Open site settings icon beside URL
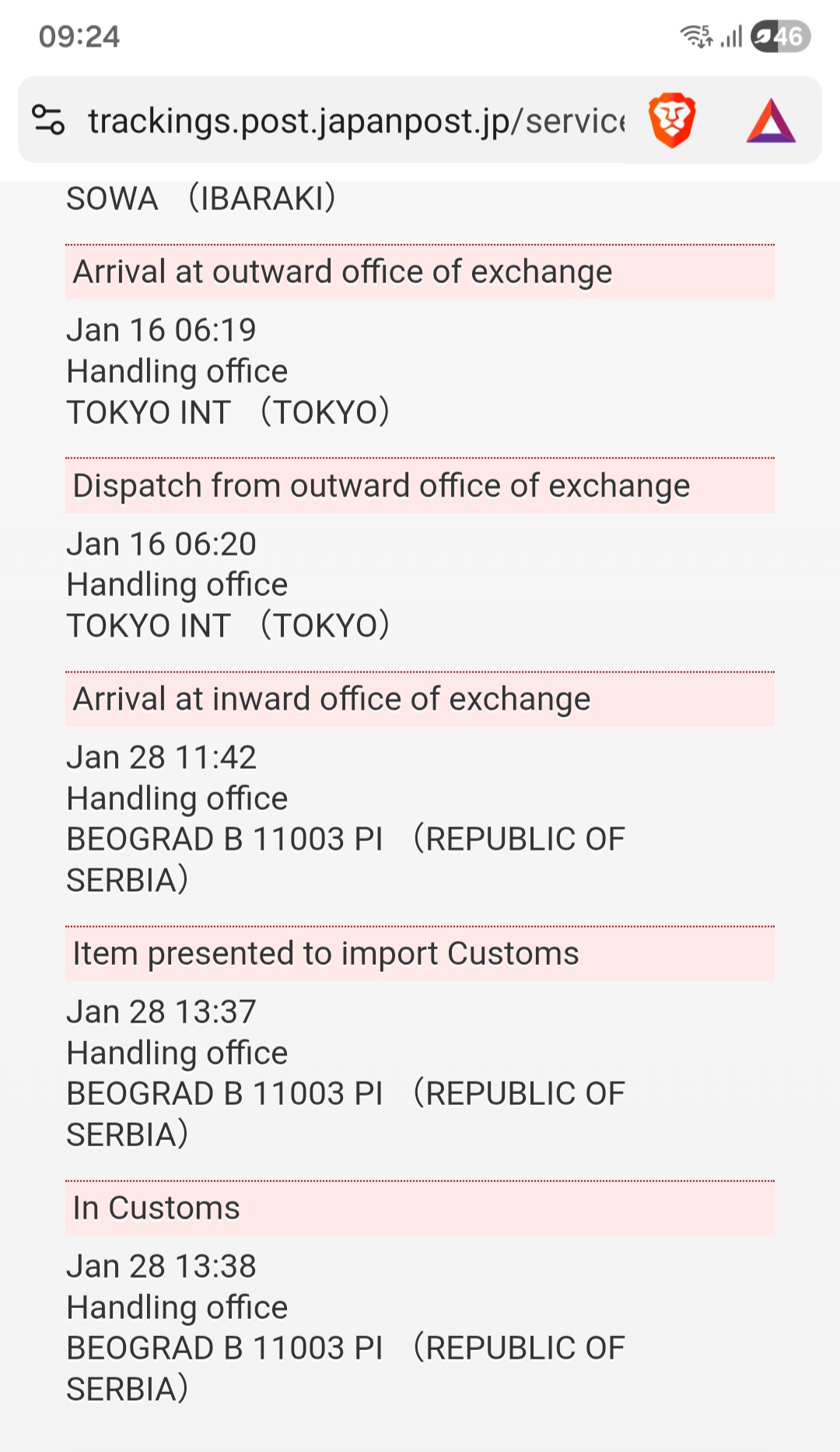This screenshot has height=1452, width=840. pos(48,121)
